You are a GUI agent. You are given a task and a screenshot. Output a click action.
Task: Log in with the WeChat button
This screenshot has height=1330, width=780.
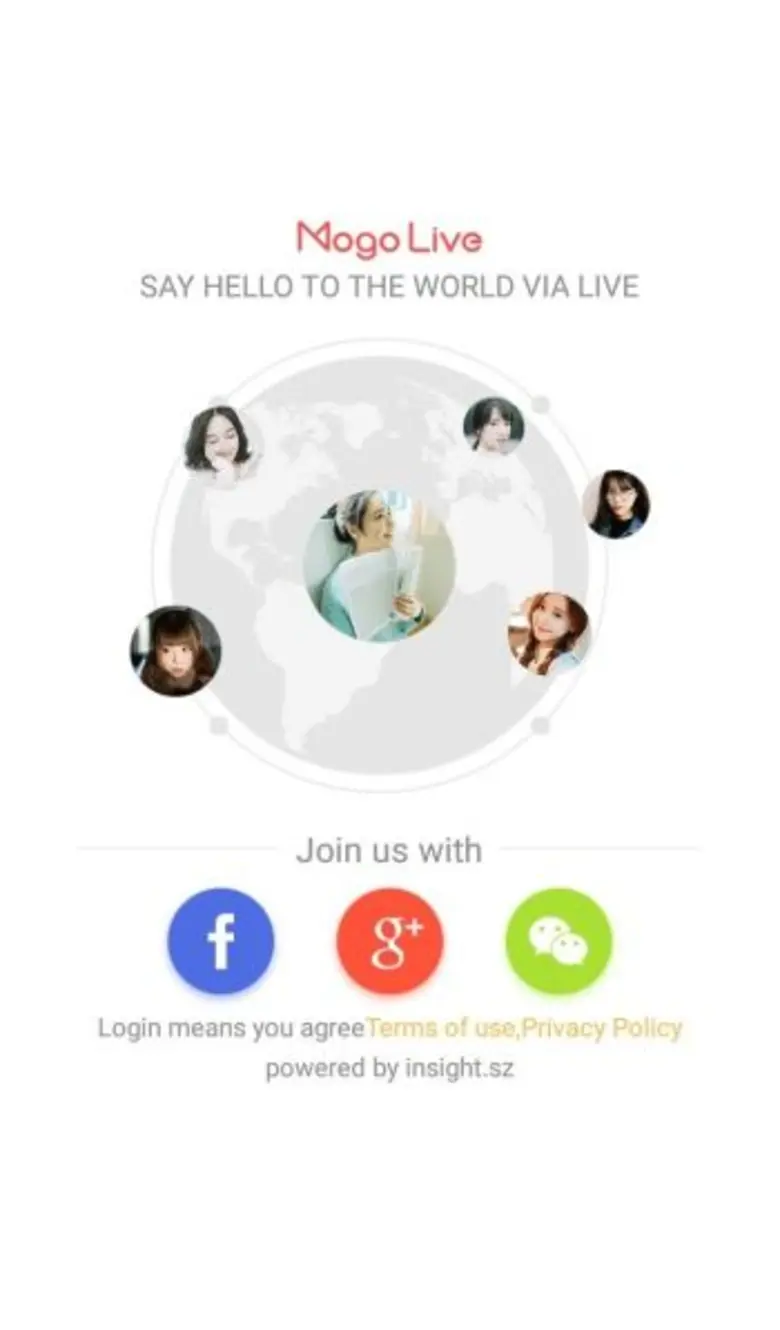tap(559, 940)
